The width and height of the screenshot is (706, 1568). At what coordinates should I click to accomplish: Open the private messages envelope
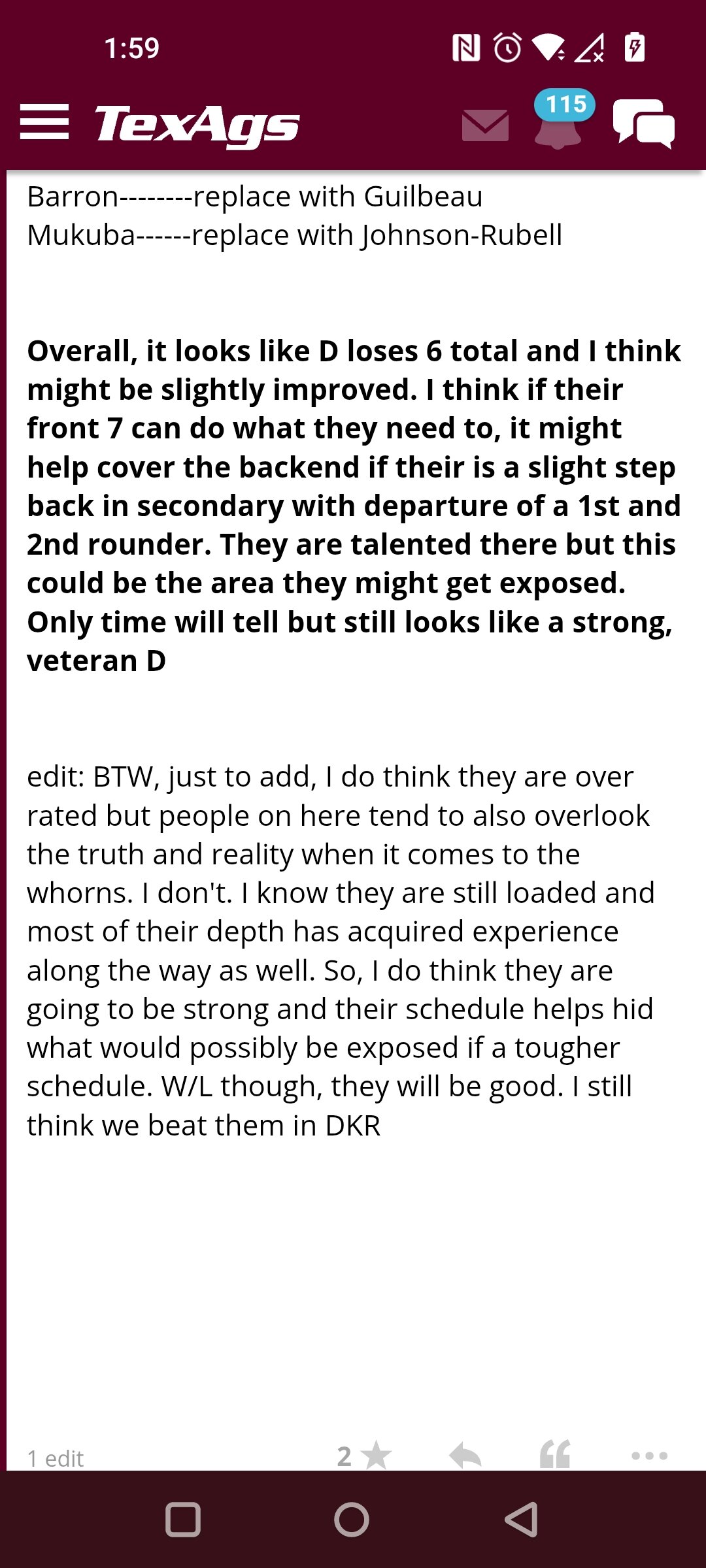(x=485, y=125)
